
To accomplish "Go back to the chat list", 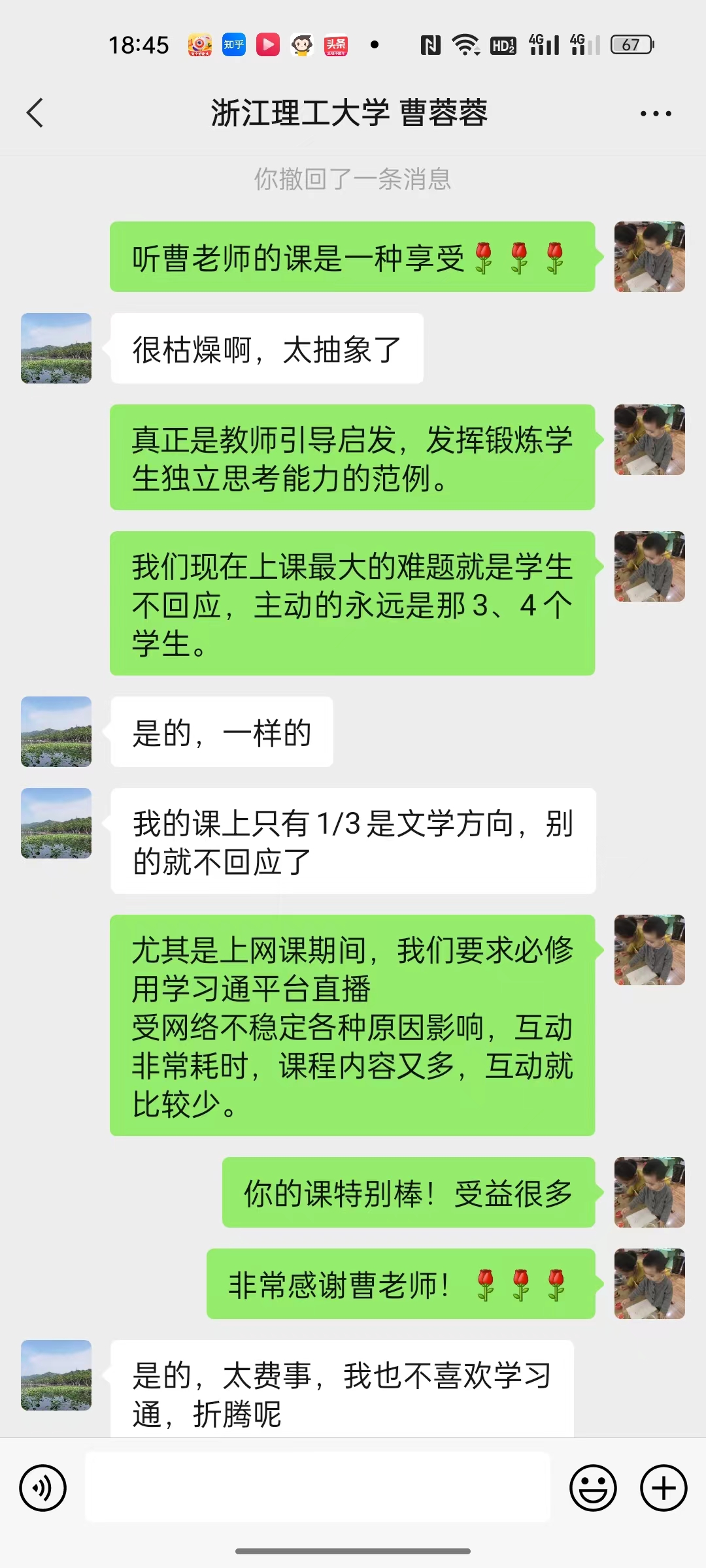I will coord(35,113).
